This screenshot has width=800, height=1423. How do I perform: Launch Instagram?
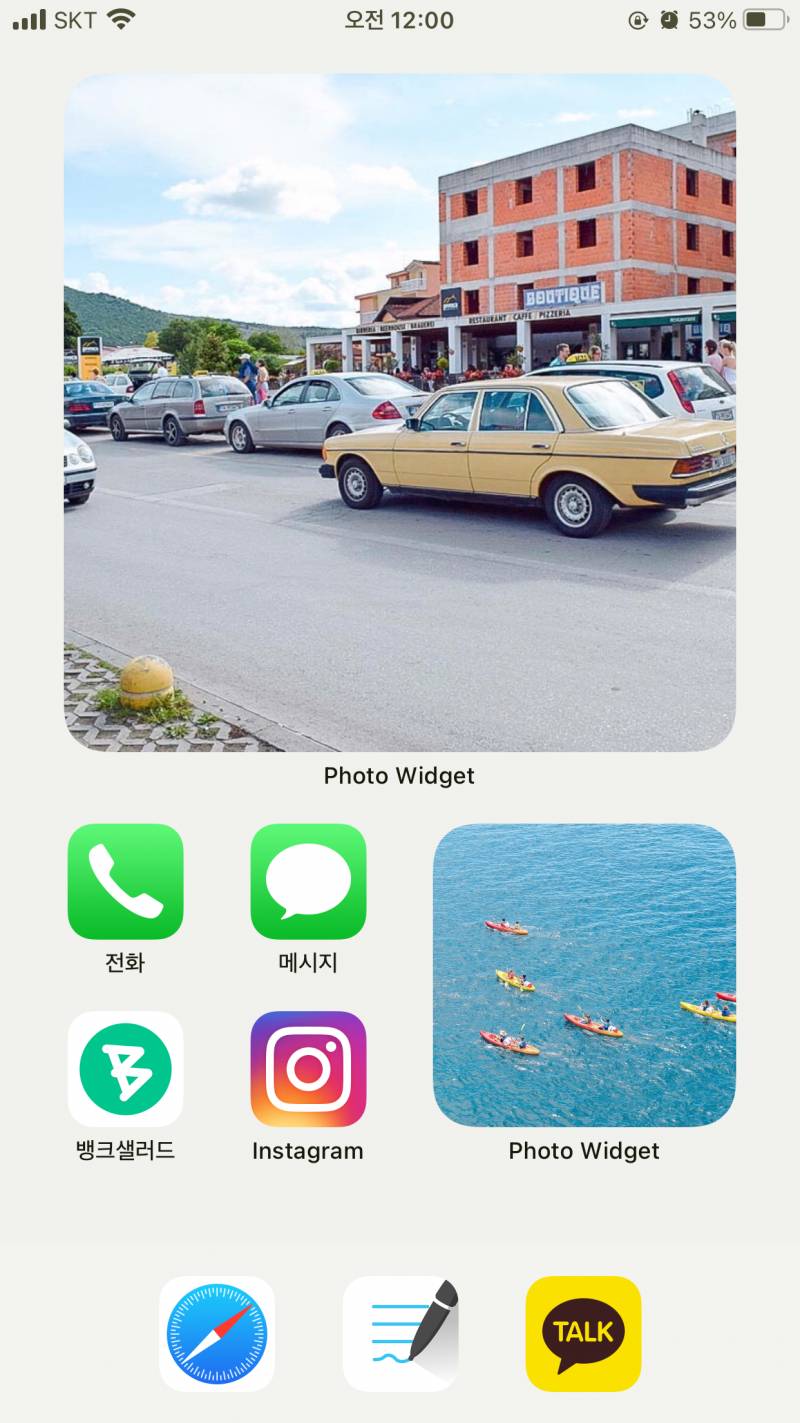(308, 1069)
